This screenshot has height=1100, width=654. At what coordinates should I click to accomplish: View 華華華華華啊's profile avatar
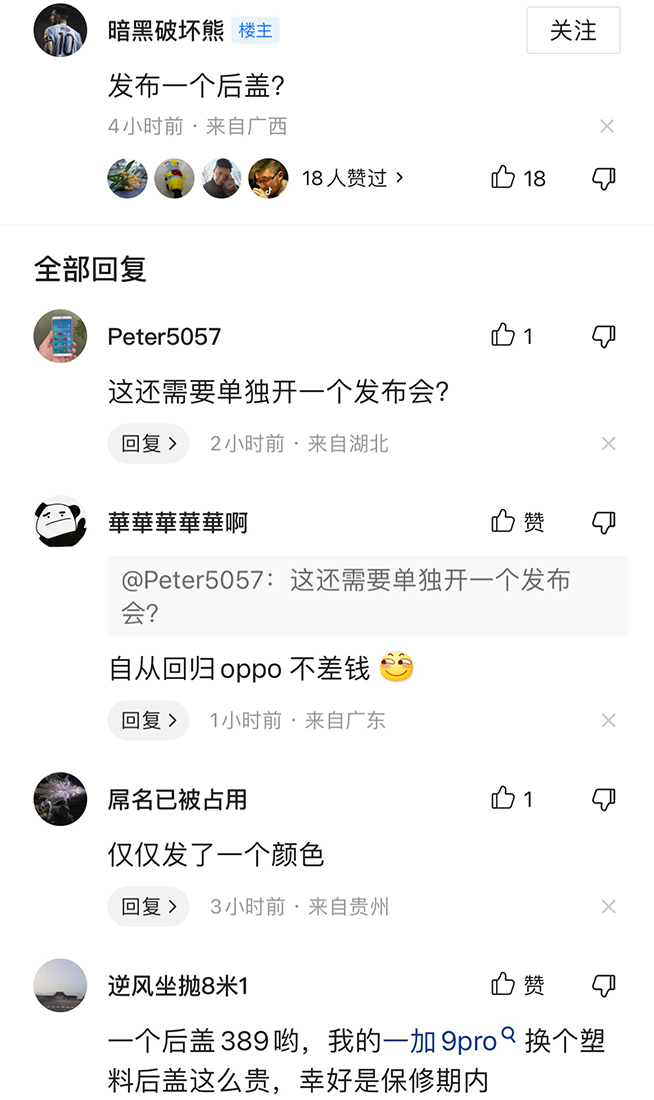[60, 522]
